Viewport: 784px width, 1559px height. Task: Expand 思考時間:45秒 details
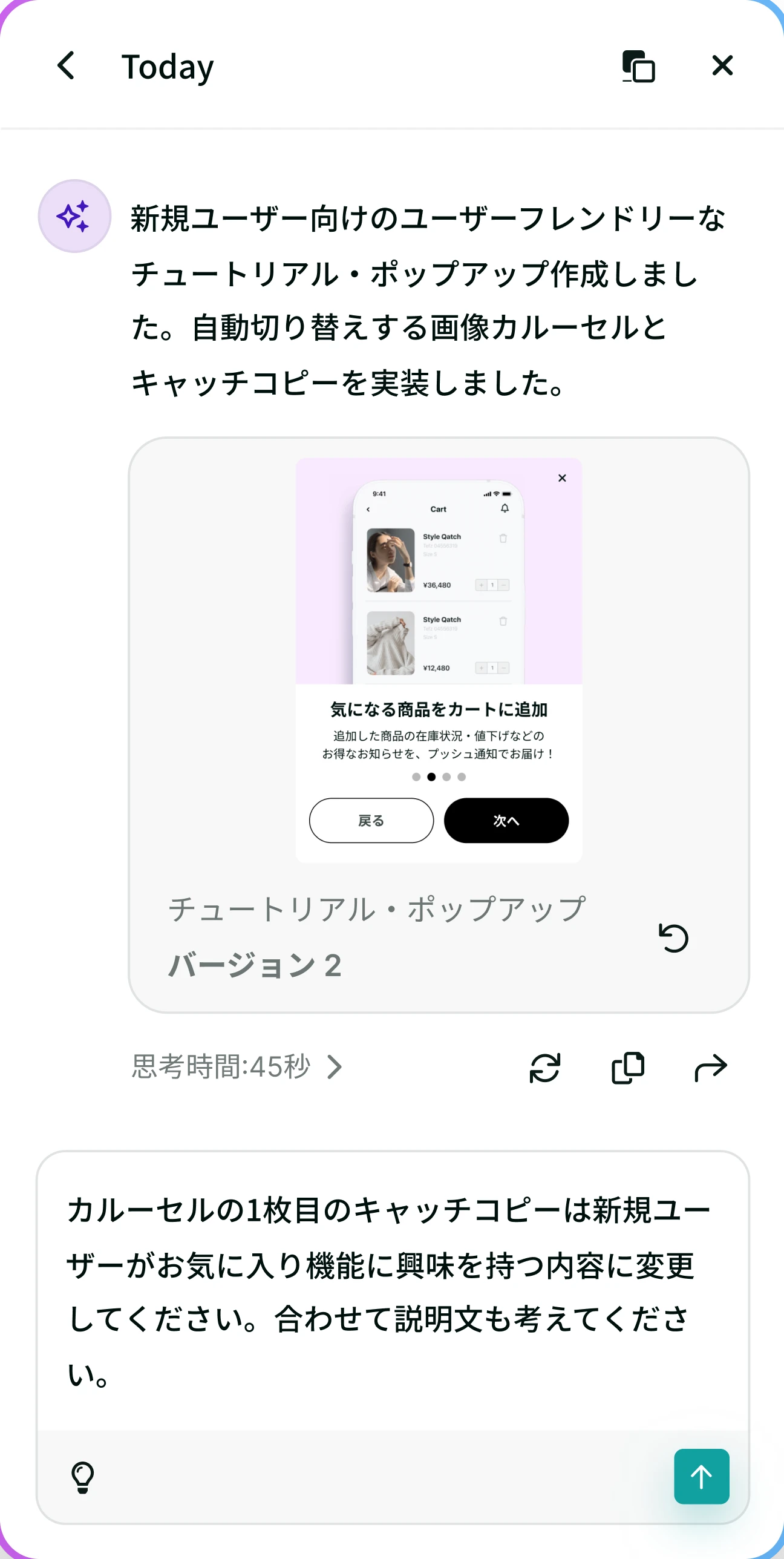click(x=238, y=1067)
